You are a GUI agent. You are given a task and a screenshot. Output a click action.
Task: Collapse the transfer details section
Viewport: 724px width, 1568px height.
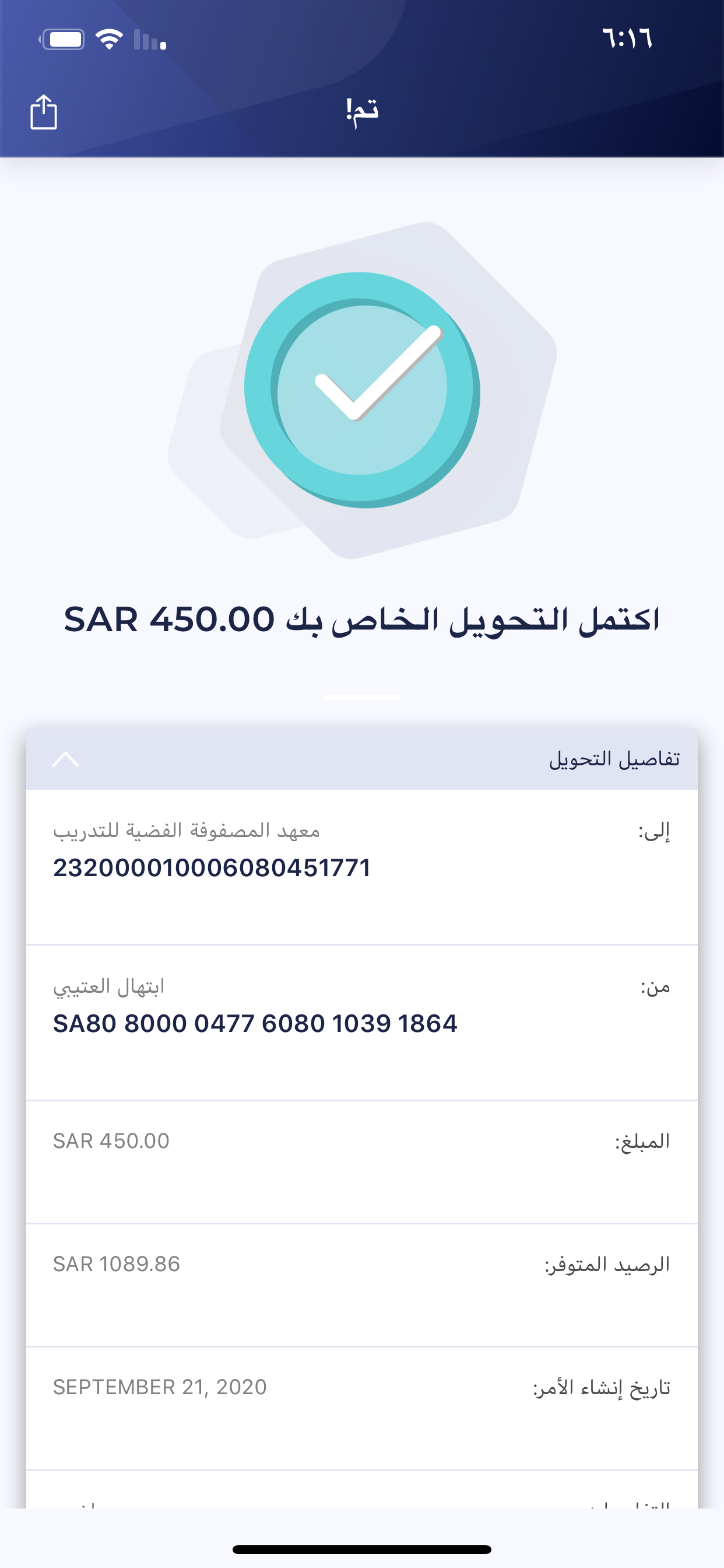click(x=66, y=759)
